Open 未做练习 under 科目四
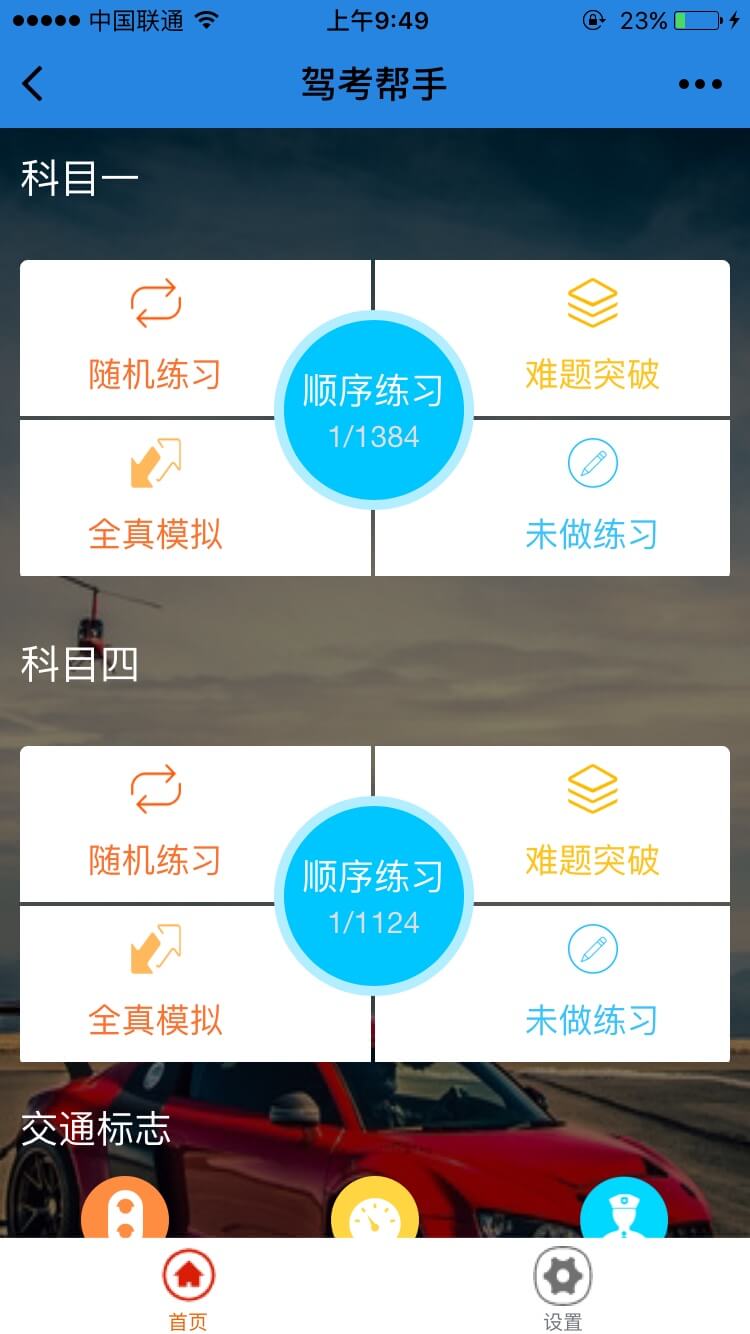 click(x=592, y=984)
